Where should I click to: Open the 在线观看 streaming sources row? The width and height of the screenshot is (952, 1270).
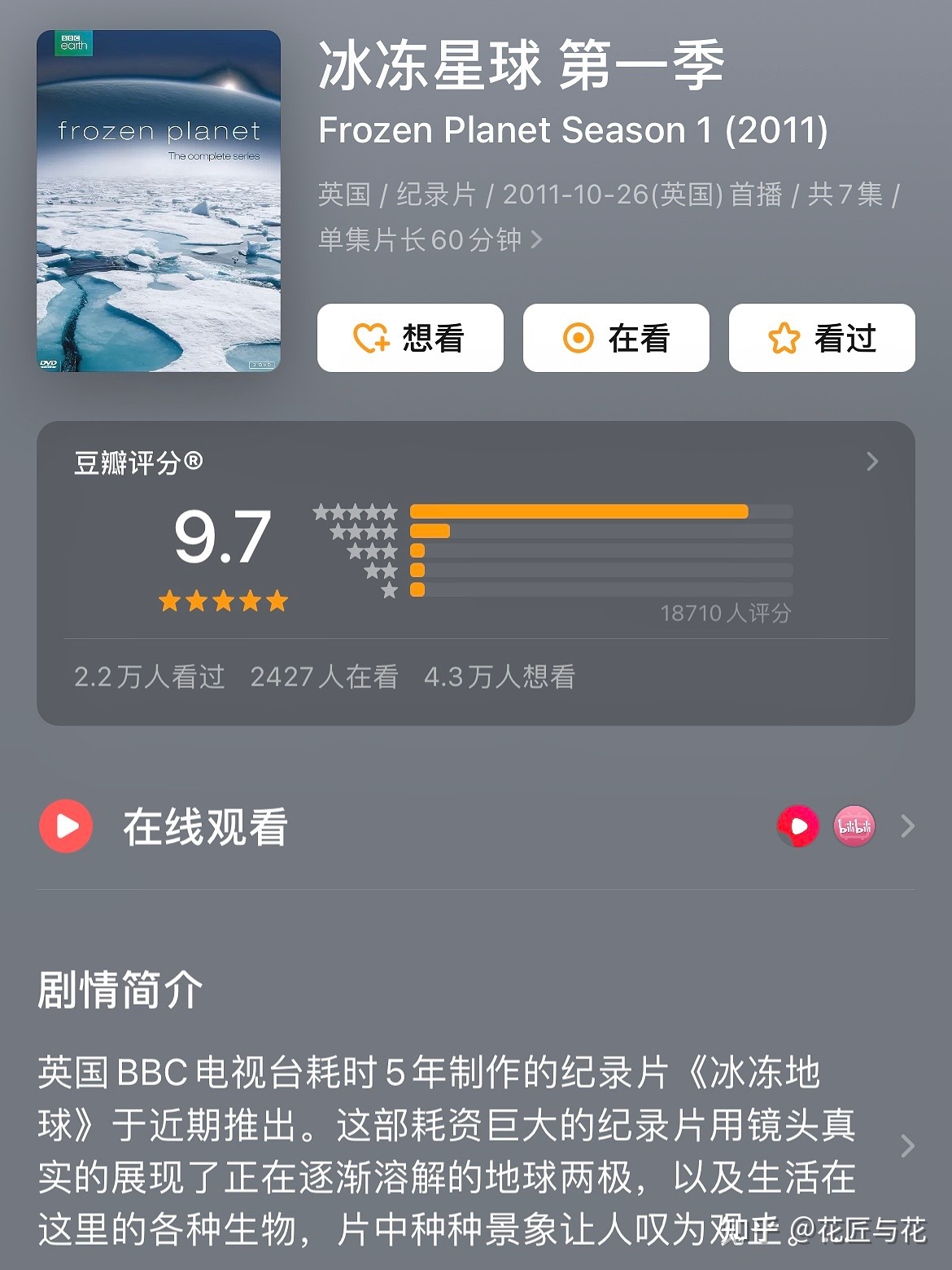[907, 827]
